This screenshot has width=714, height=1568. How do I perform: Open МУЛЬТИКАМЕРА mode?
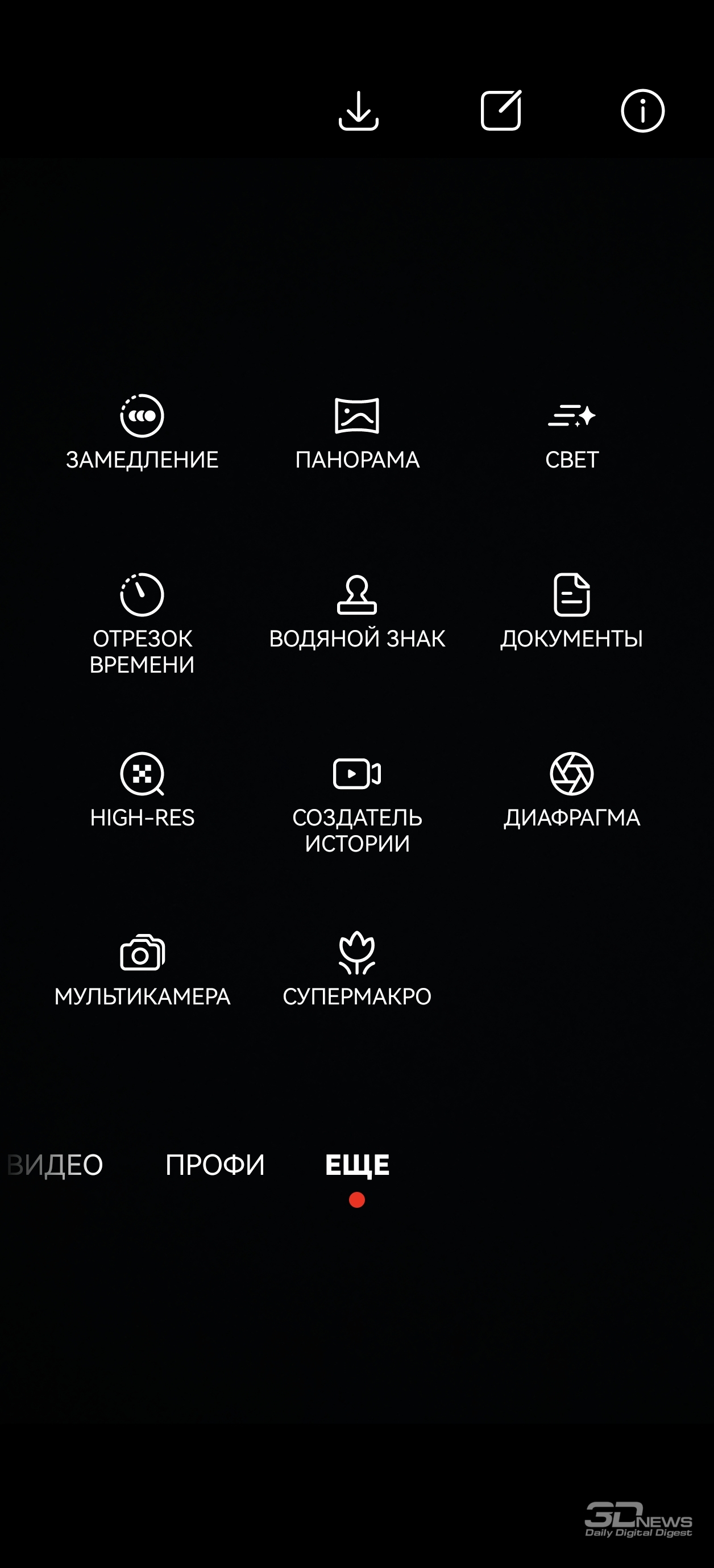point(142,970)
